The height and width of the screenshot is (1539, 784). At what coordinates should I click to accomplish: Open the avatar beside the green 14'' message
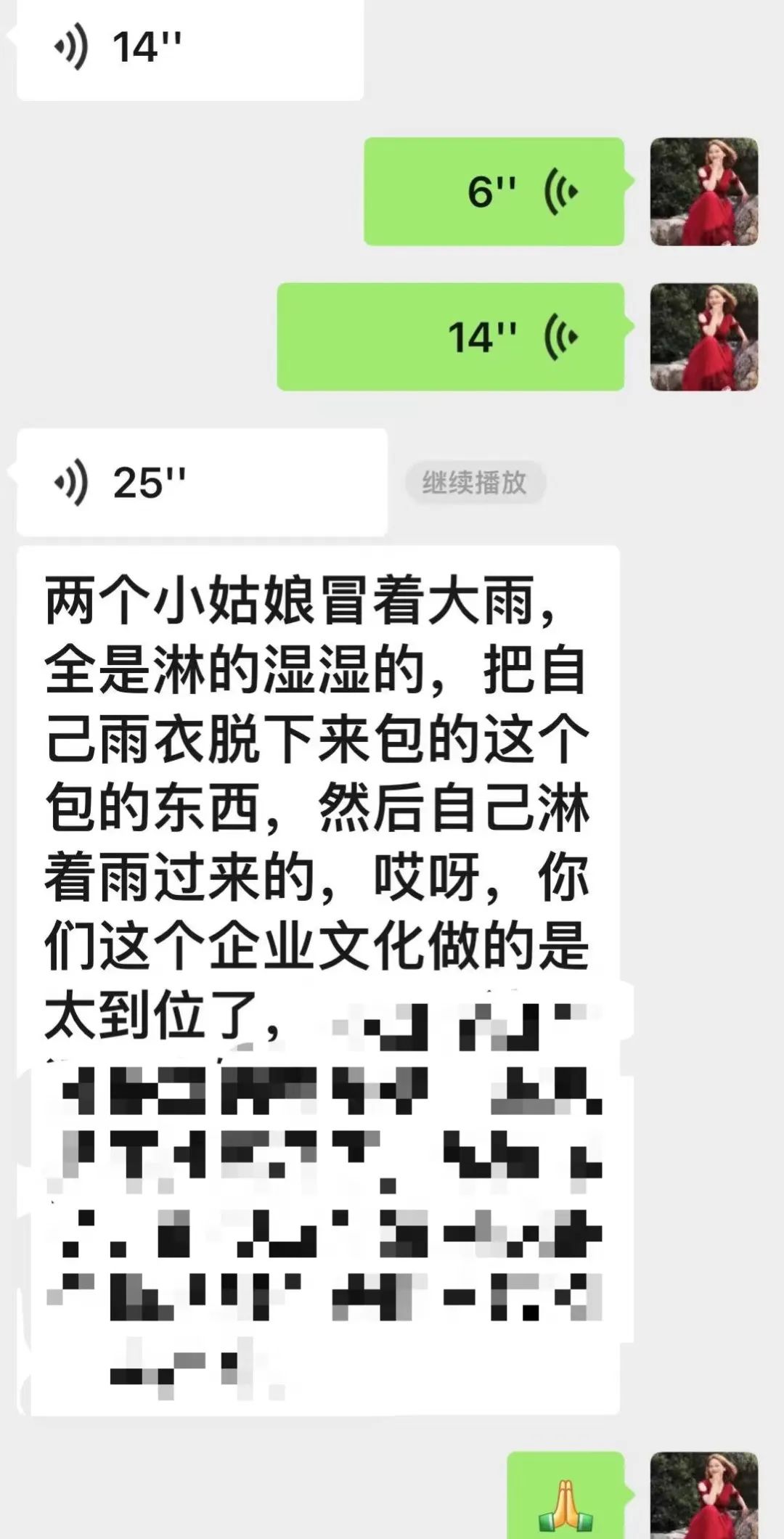pyautogui.click(x=703, y=337)
